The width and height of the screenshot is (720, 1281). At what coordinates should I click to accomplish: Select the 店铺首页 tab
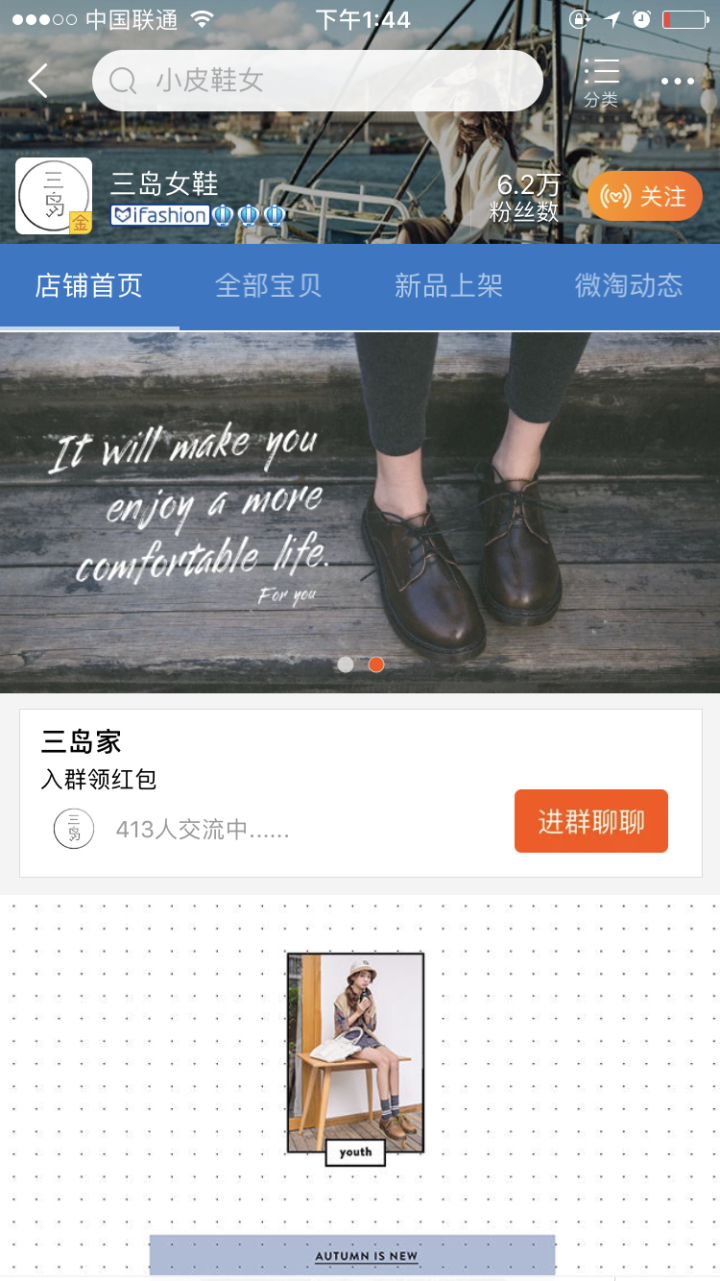[89, 286]
